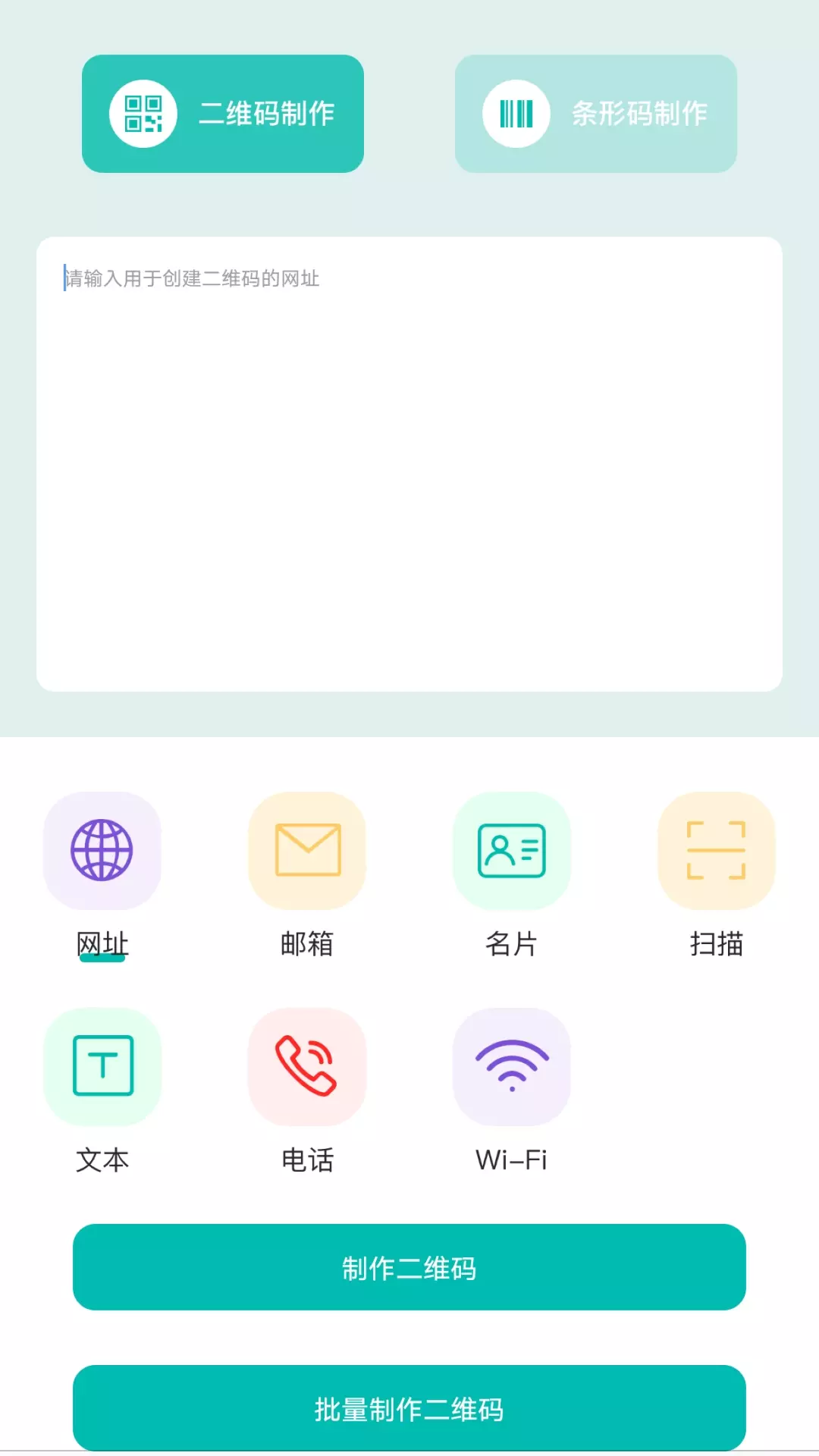Focus the URL input field
819x1456 pixels.
coord(409,464)
